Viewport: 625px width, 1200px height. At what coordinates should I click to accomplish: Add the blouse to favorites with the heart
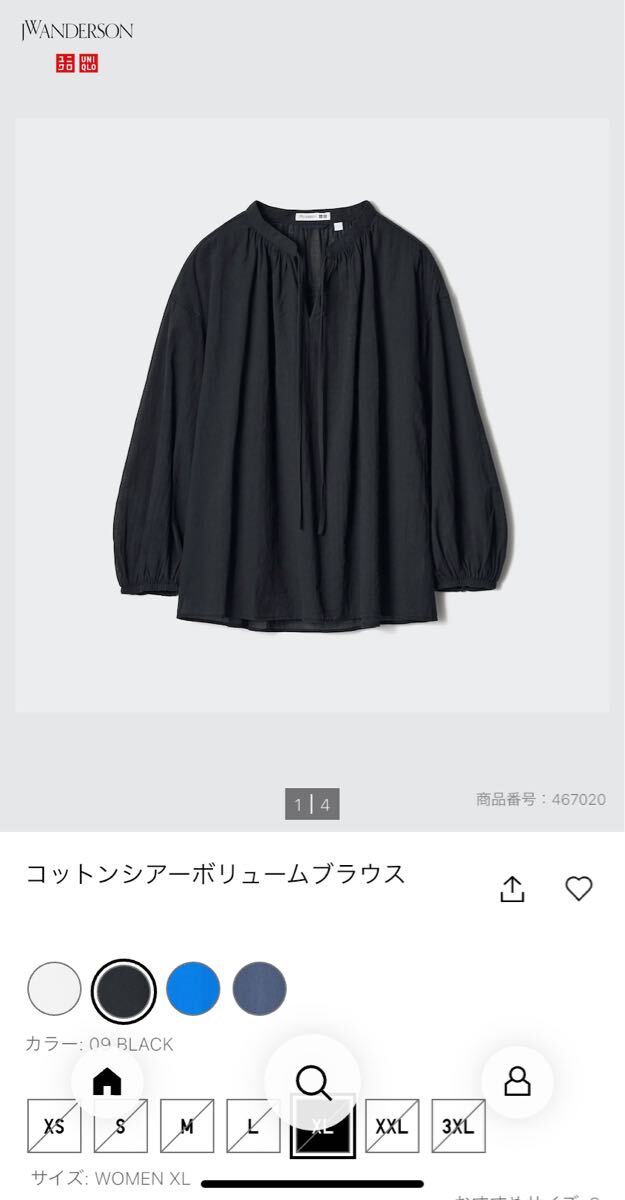click(x=579, y=888)
